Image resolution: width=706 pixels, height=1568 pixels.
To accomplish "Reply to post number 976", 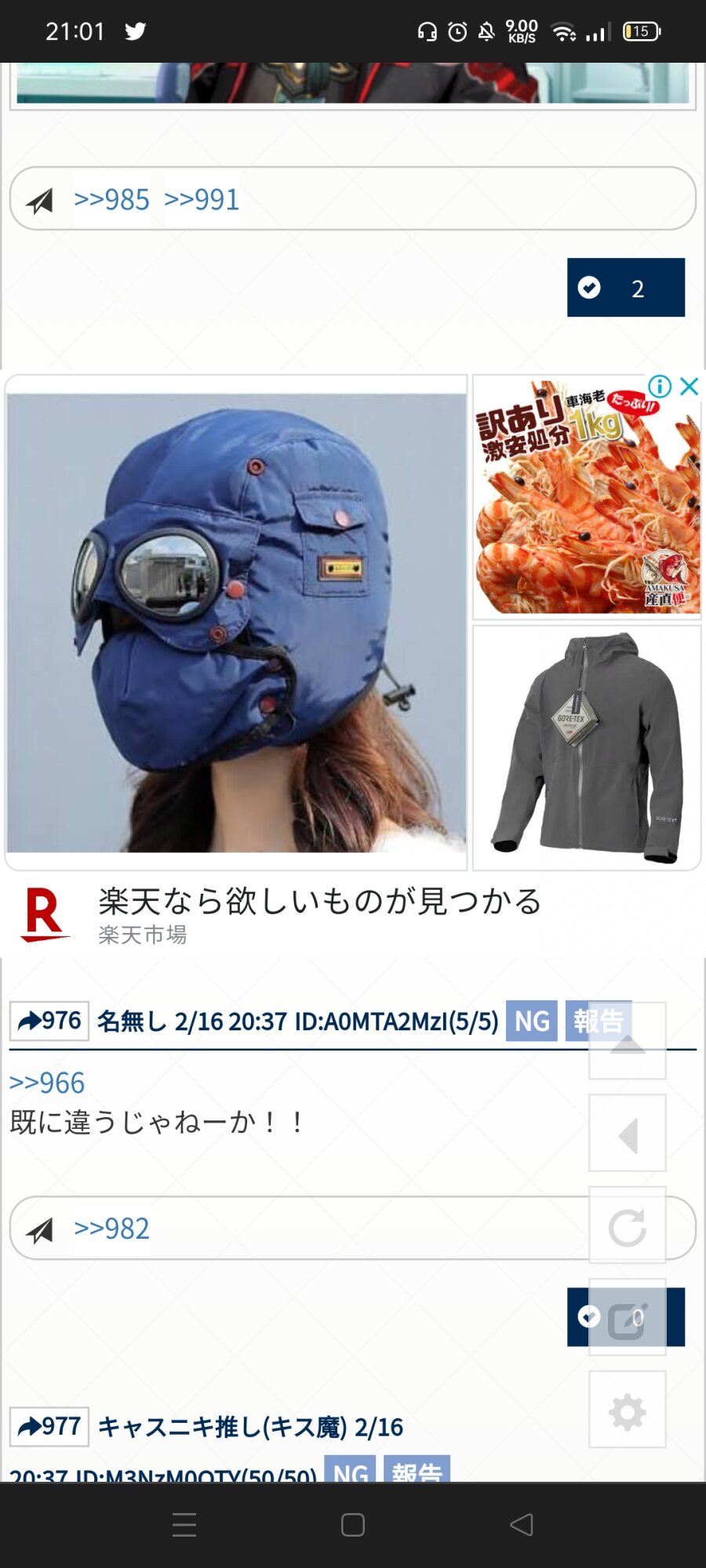I will [x=49, y=1021].
